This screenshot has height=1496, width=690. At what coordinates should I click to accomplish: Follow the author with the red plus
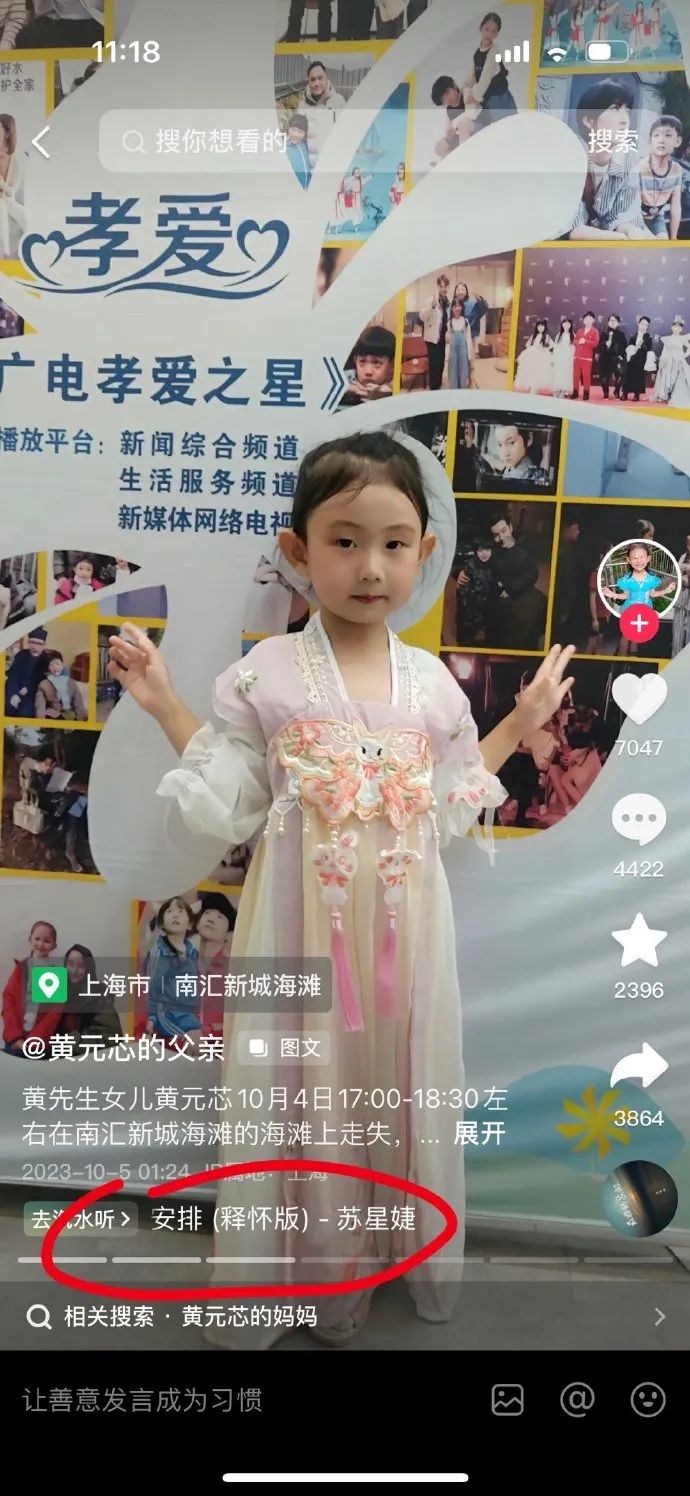638,625
